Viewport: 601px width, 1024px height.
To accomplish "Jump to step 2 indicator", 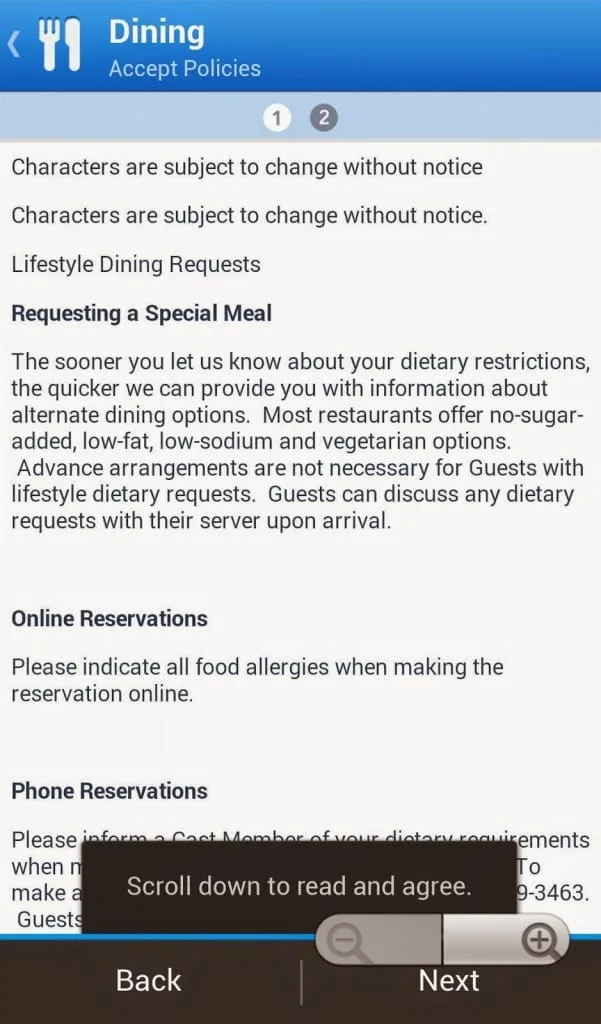I will pos(324,118).
